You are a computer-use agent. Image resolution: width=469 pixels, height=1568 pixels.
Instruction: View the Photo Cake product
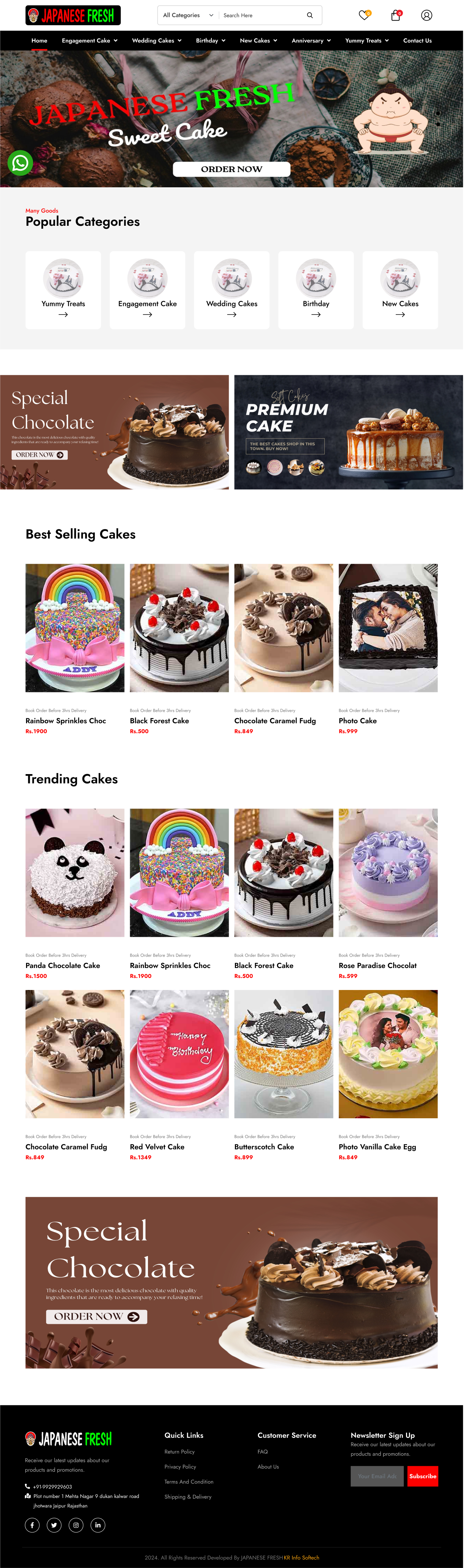pos(388,627)
